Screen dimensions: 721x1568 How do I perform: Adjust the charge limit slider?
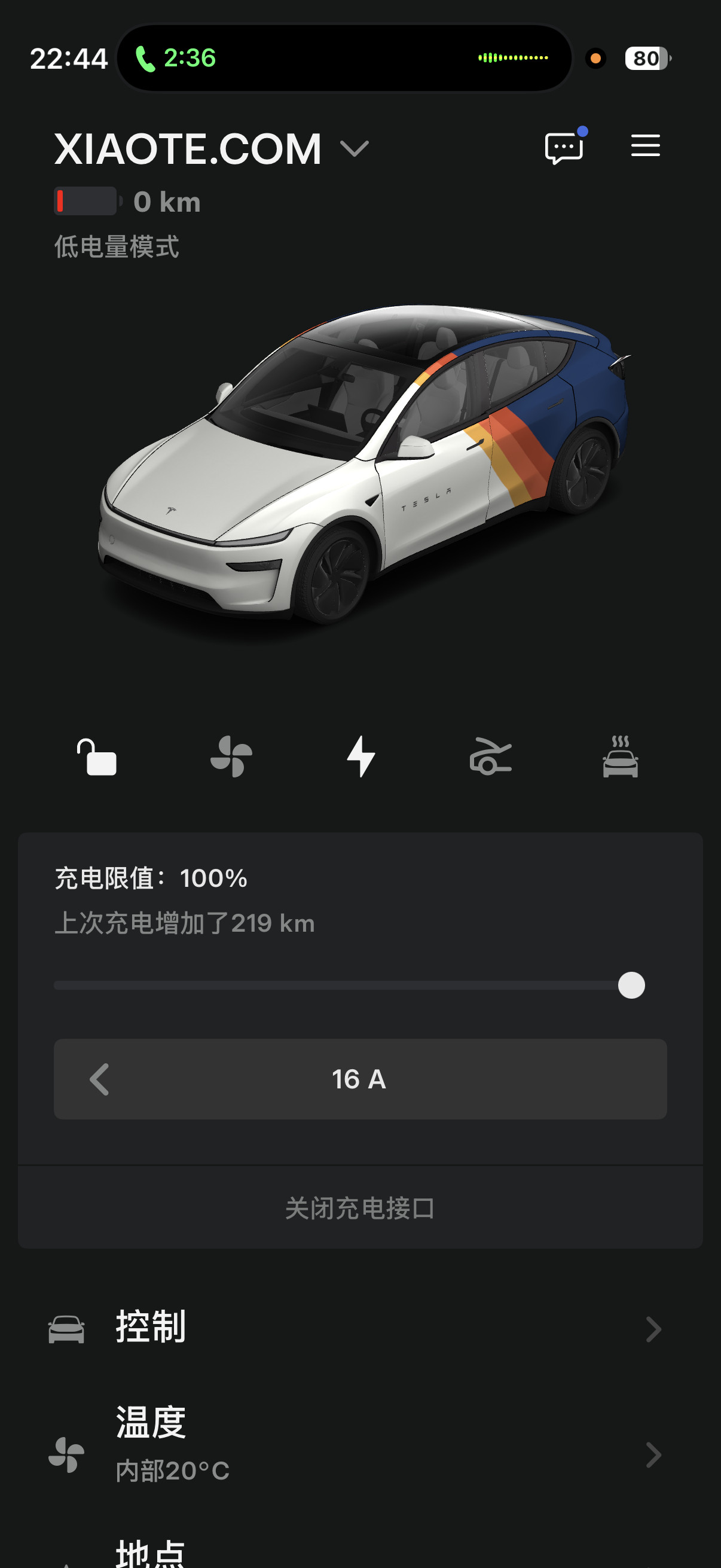[631, 990]
